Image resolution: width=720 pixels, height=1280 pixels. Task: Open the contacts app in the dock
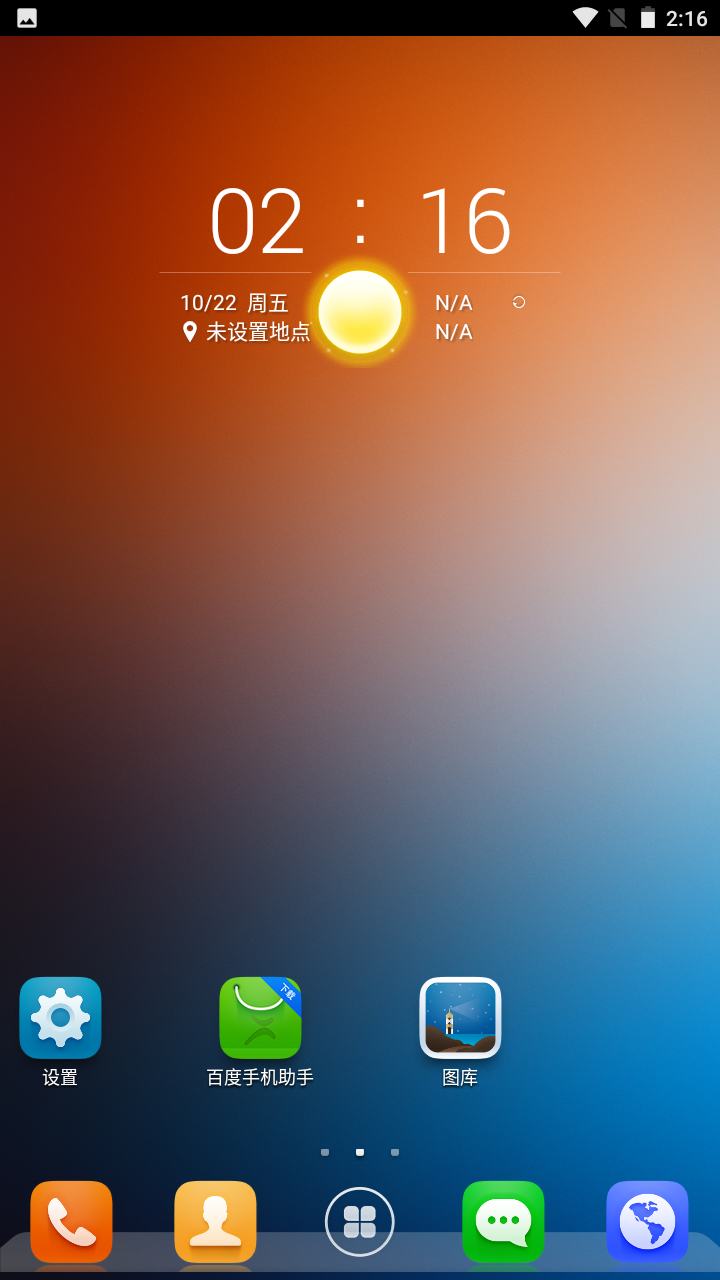click(x=215, y=1222)
